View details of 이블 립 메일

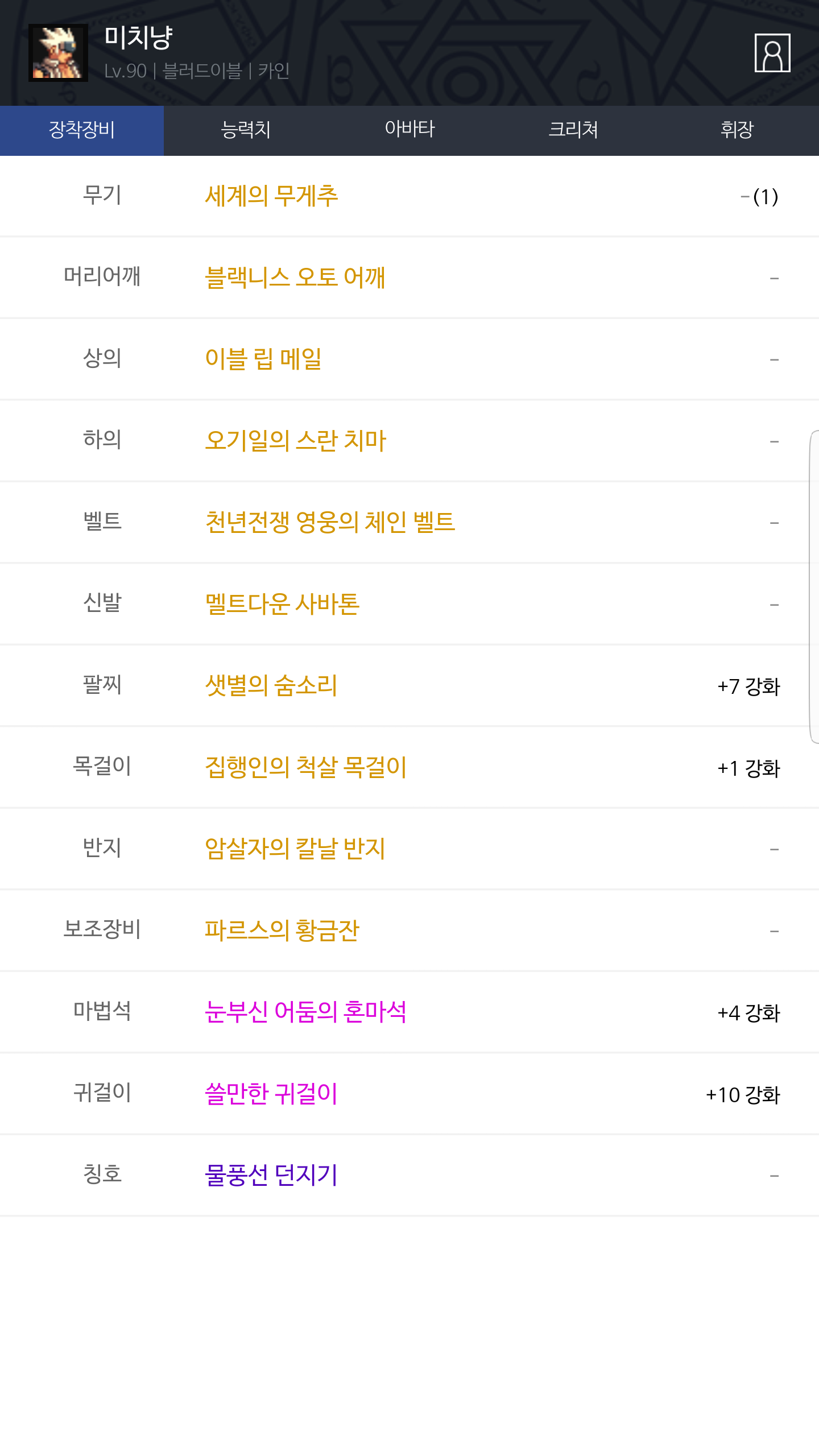pyautogui.click(x=263, y=359)
